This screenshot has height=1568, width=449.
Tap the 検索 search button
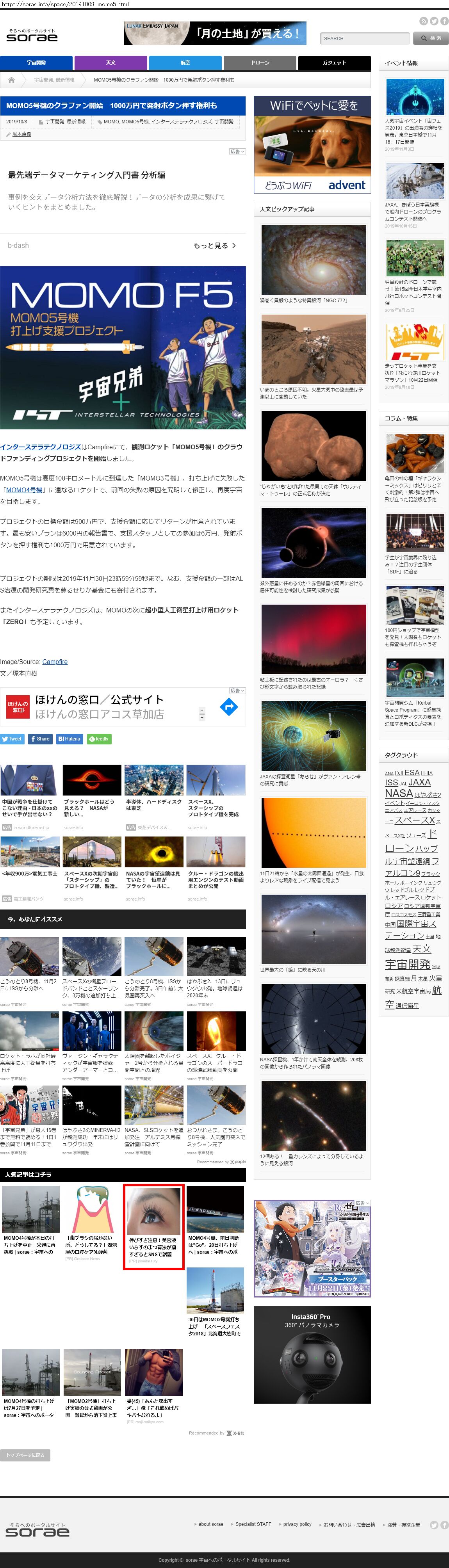(x=431, y=38)
